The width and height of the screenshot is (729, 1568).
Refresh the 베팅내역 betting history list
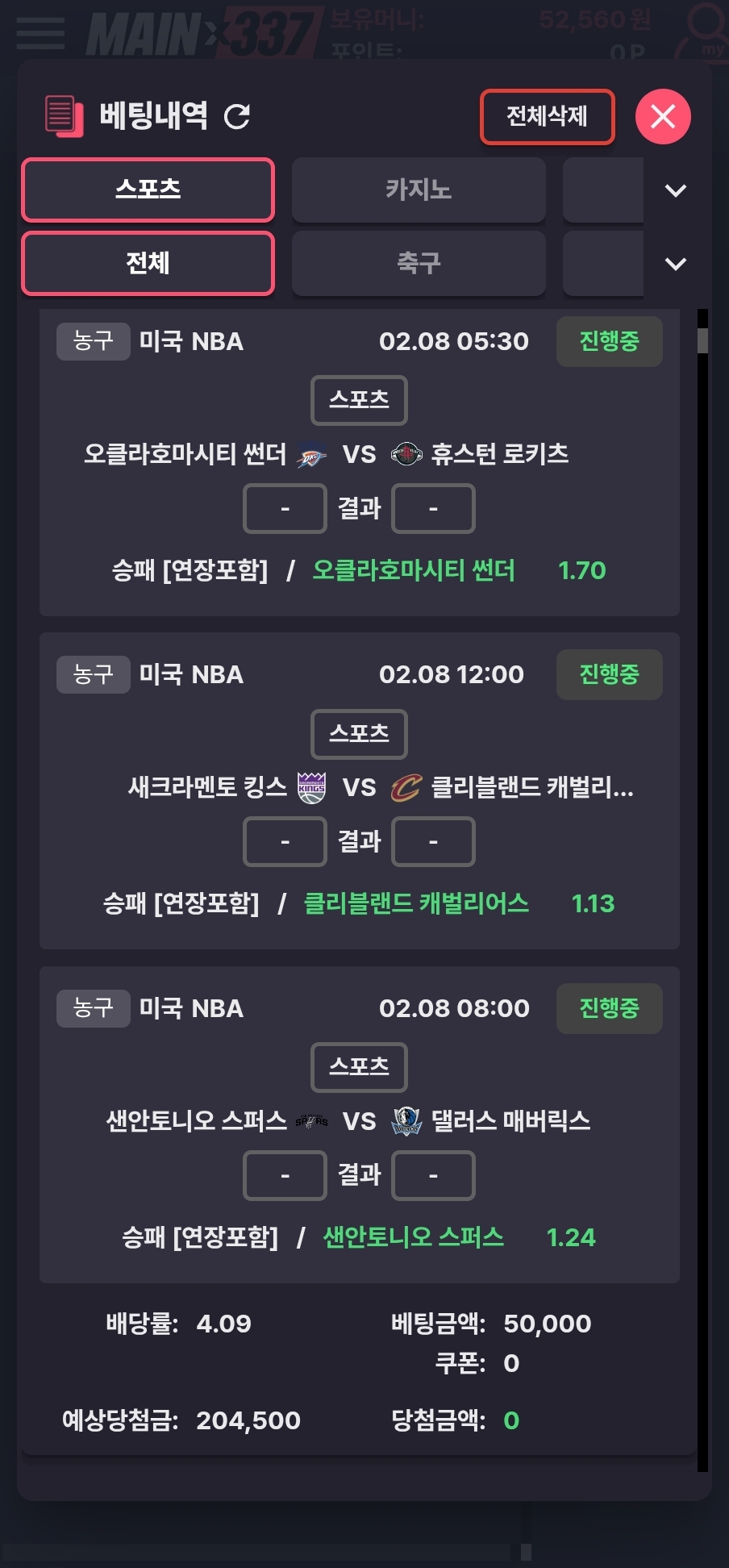[x=237, y=117]
